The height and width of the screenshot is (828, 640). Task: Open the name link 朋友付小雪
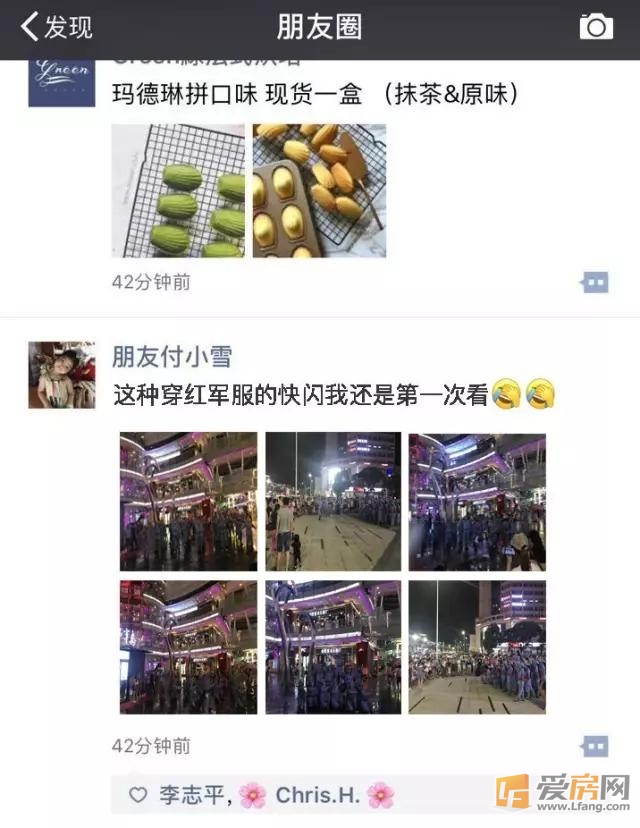coord(172,357)
